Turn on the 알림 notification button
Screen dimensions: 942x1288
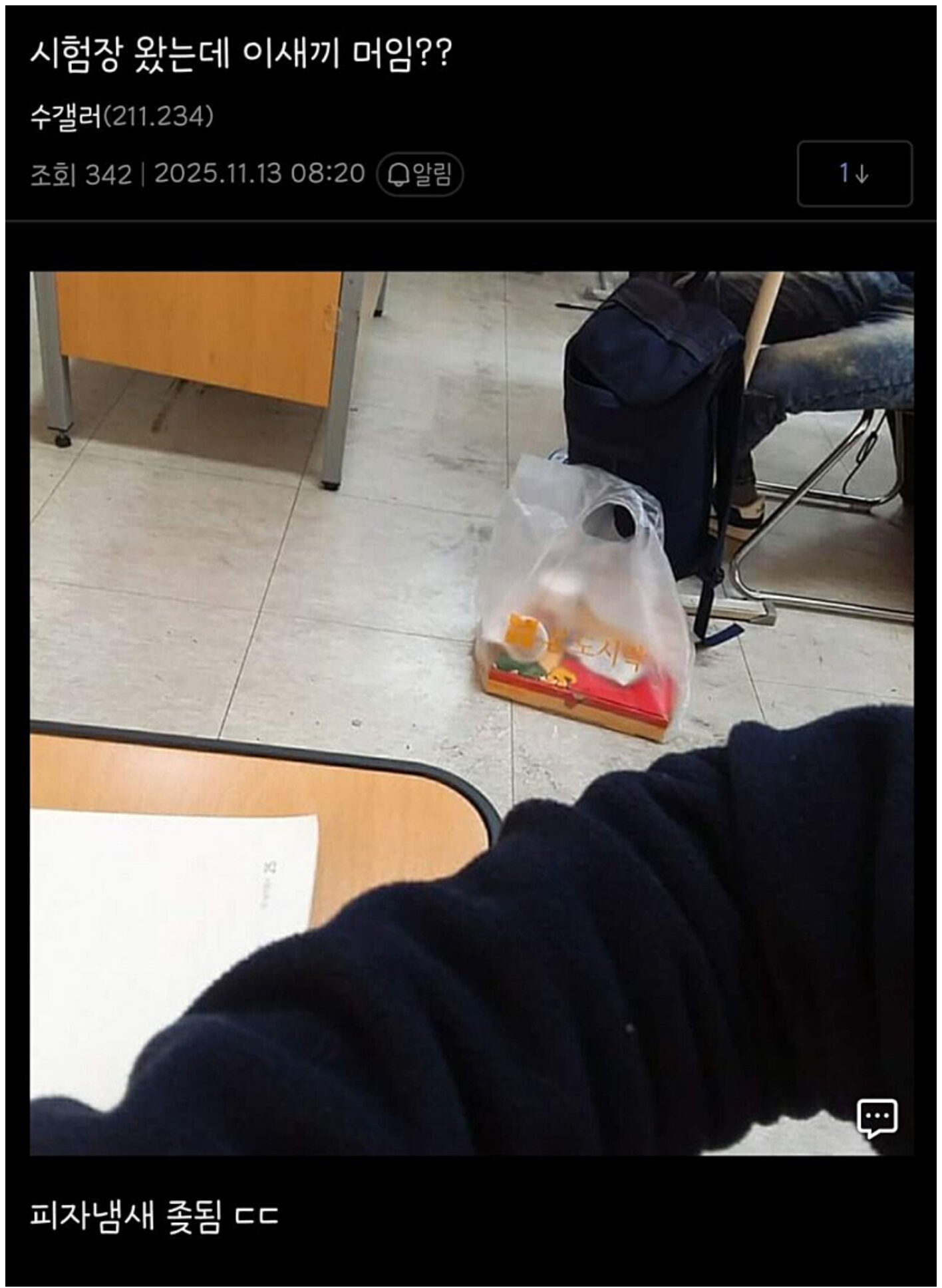pyautogui.click(x=420, y=174)
